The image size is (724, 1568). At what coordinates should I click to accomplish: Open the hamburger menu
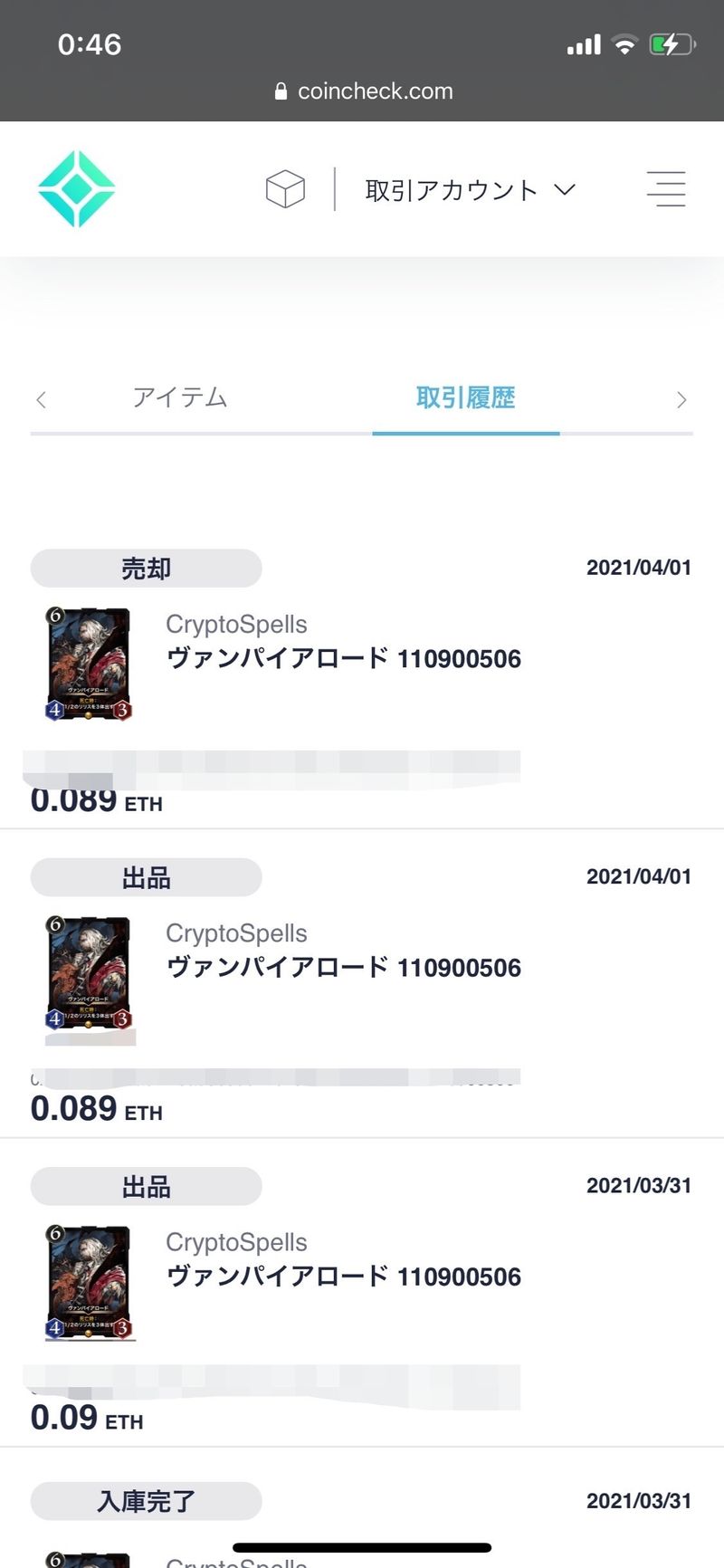[x=666, y=189]
